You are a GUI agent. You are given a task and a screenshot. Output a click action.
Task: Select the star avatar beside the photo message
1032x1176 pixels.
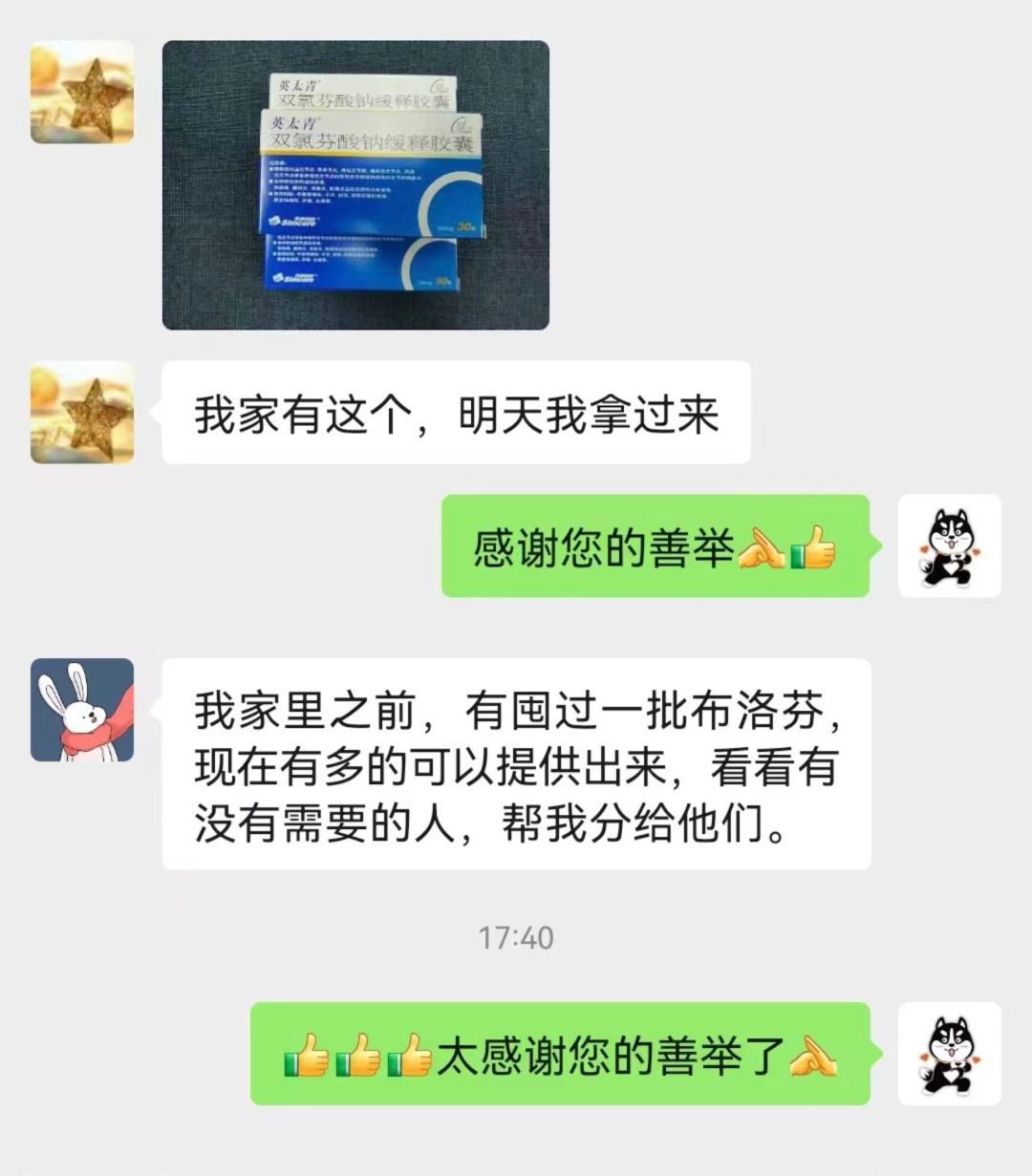tap(82, 94)
